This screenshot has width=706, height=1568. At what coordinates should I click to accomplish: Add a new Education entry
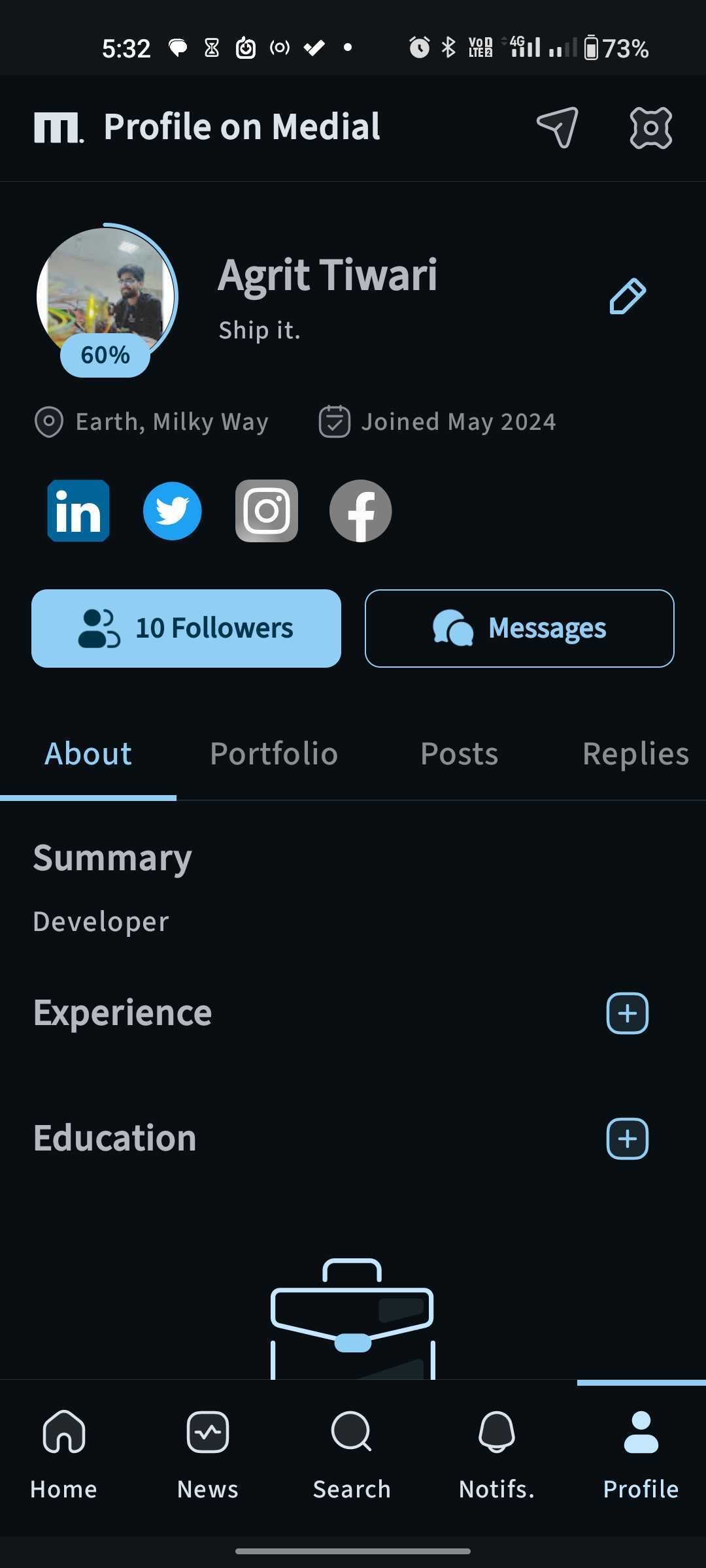tap(628, 1139)
